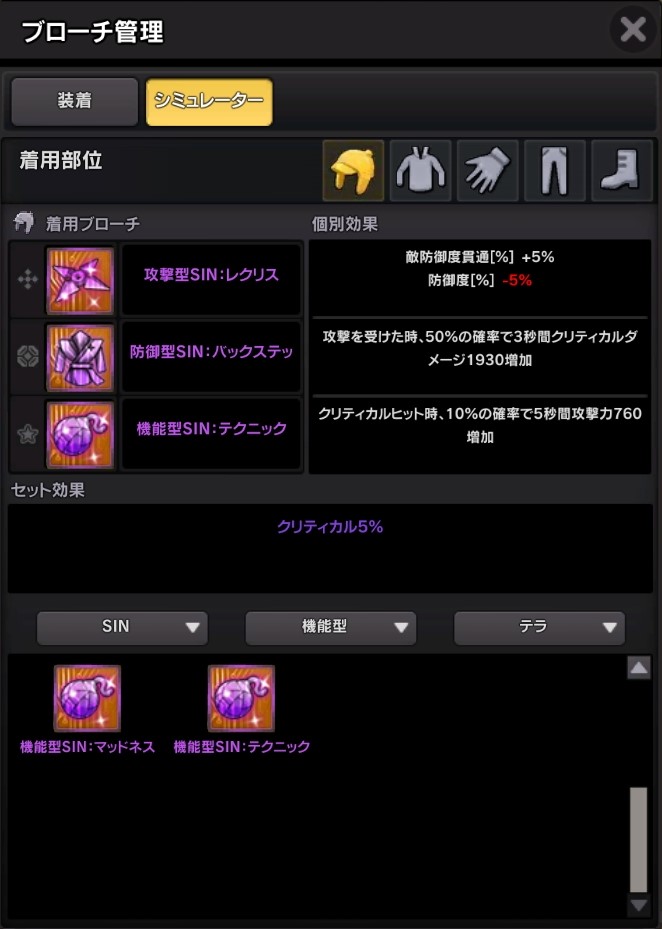Close the ブローチ管理 window
This screenshot has height=929, width=662.
(632, 30)
